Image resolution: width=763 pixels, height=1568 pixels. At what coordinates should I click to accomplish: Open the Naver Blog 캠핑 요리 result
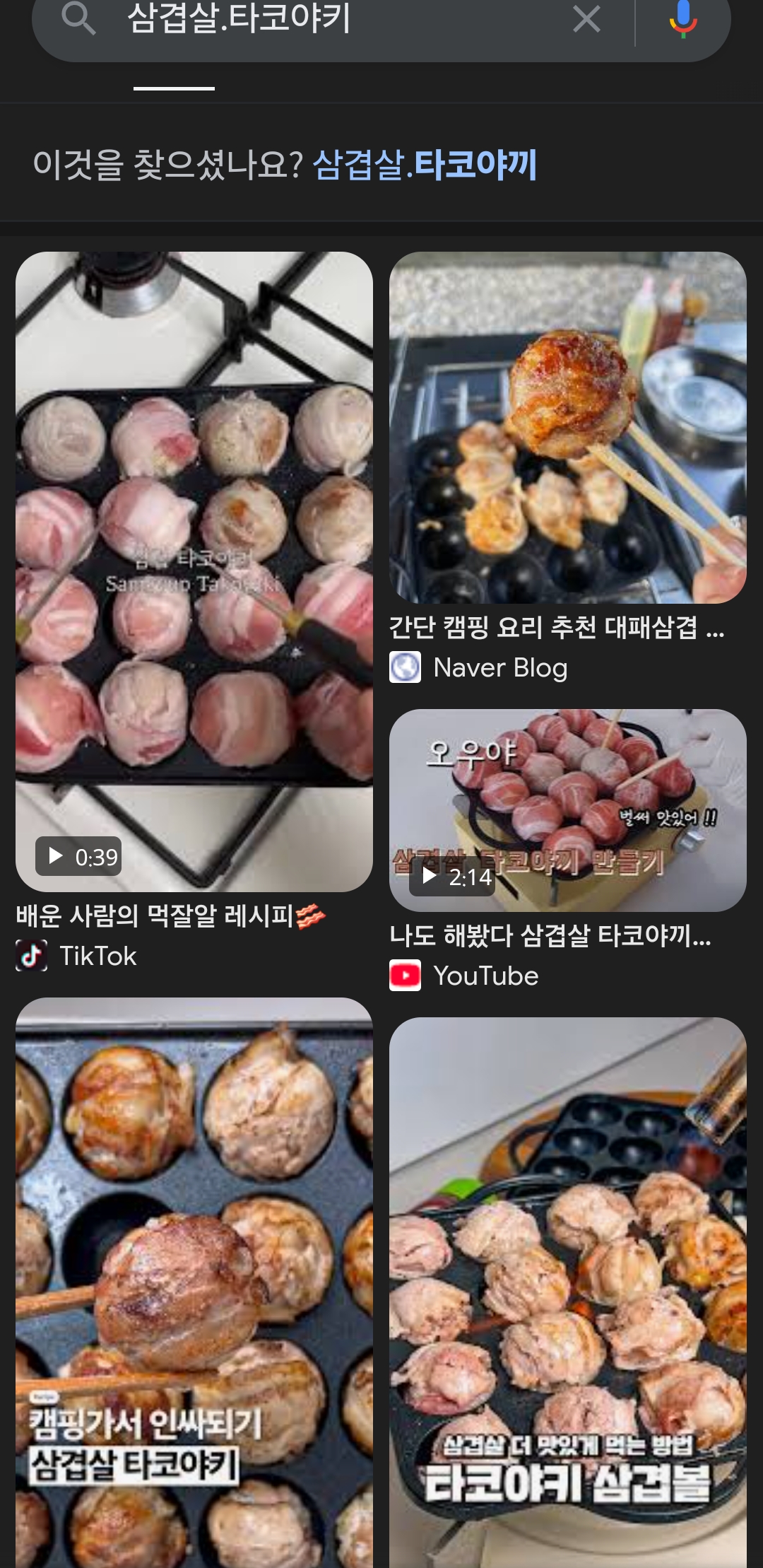click(567, 428)
